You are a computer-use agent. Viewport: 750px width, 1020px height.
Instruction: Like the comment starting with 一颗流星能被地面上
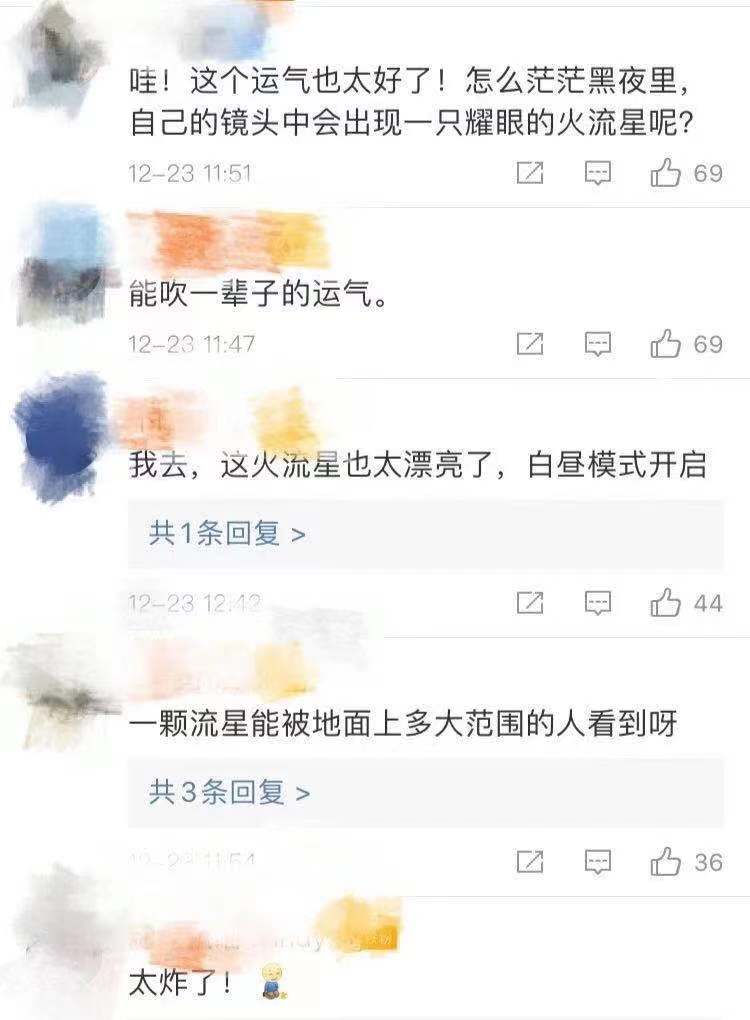pos(666,861)
